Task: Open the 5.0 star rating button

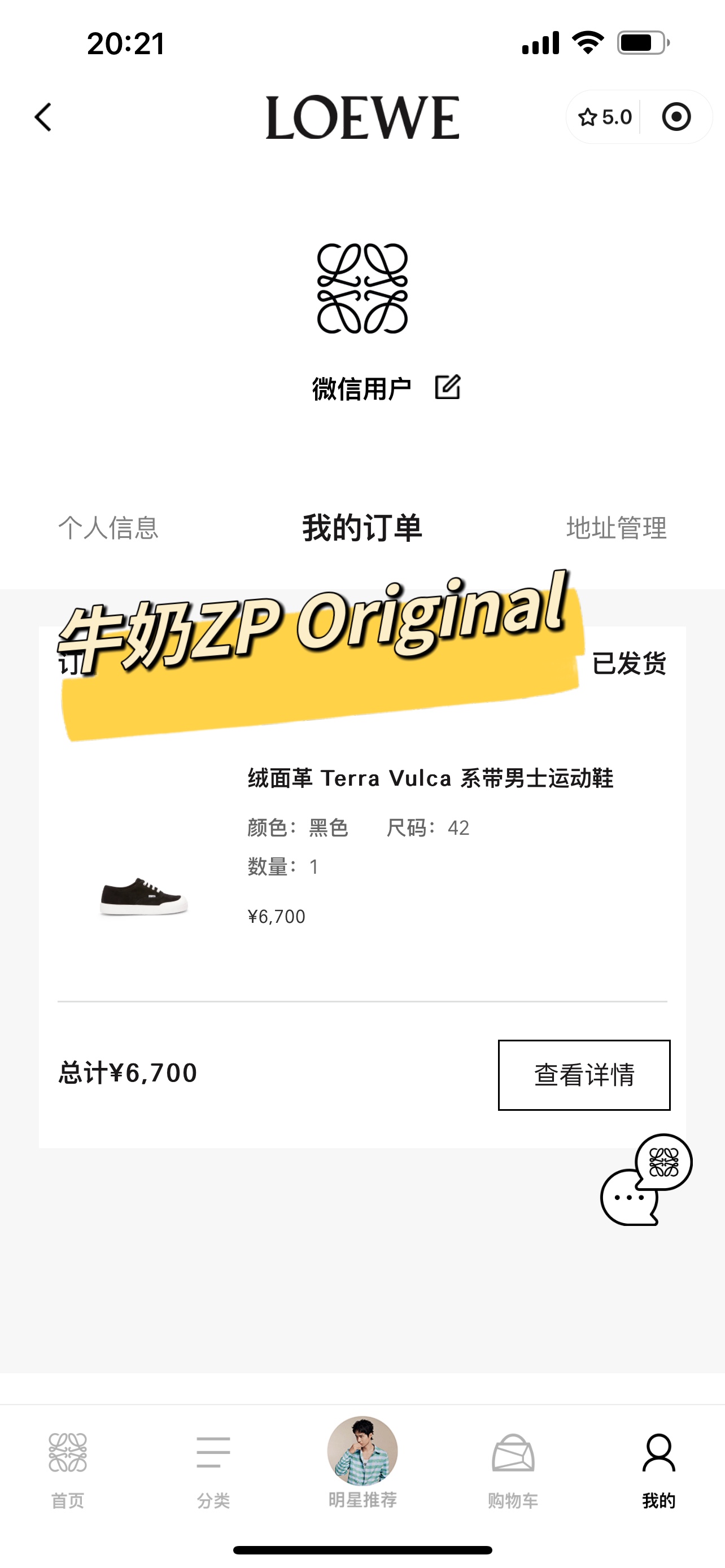Action: pos(605,117)
